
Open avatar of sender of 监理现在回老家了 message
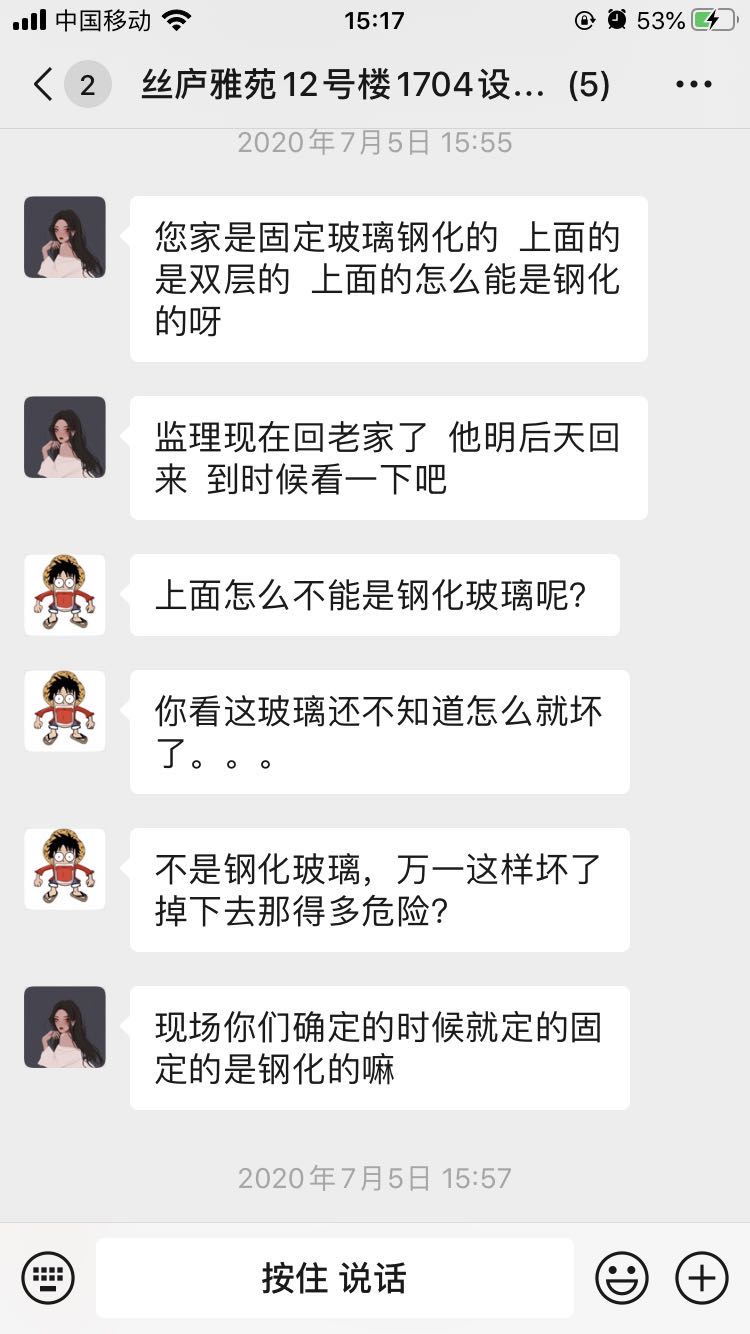point(65,437)
